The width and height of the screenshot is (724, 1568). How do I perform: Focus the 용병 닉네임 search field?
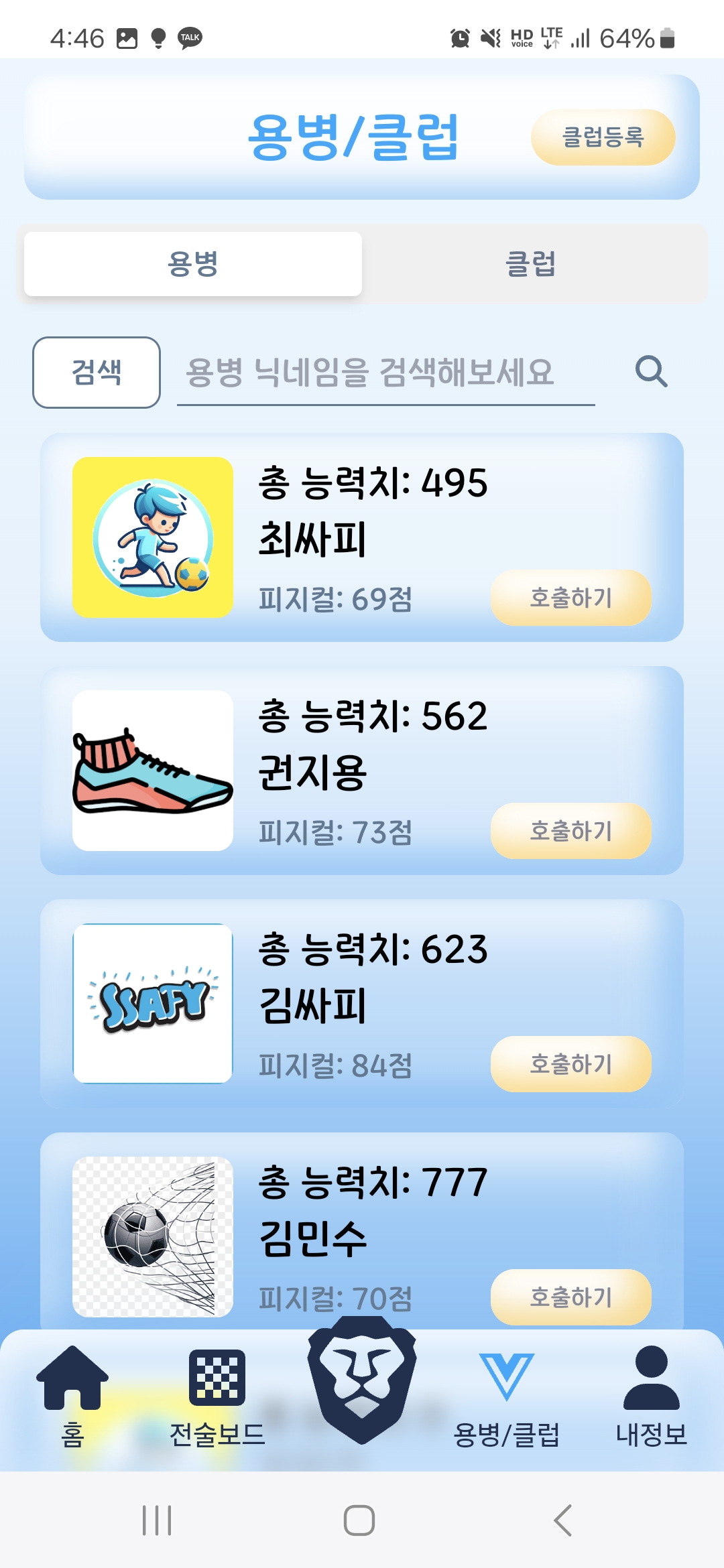click(x=385, y=373)
